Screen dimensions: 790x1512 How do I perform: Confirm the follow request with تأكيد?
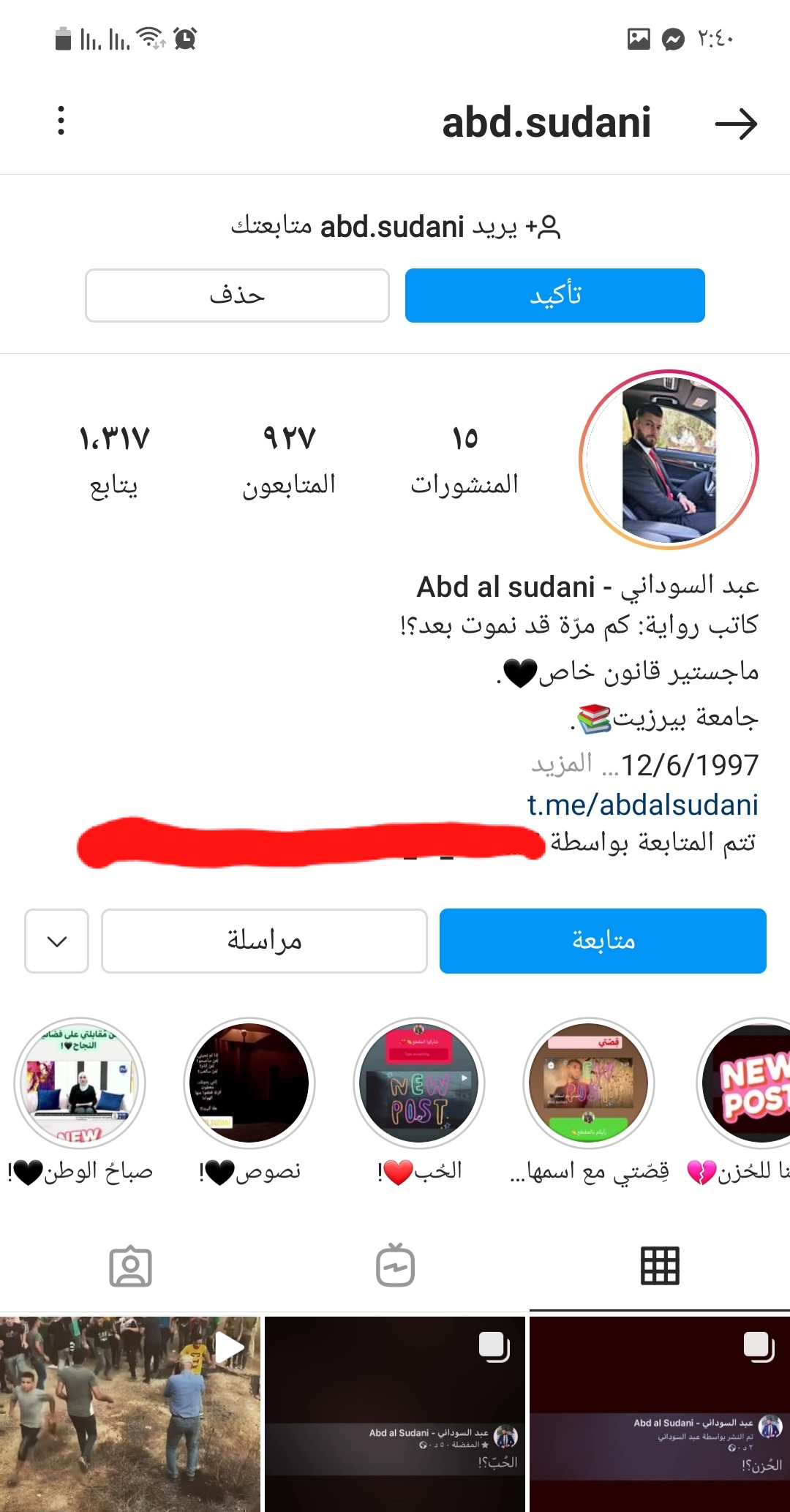pyautogui.click(x=554, y=296)
